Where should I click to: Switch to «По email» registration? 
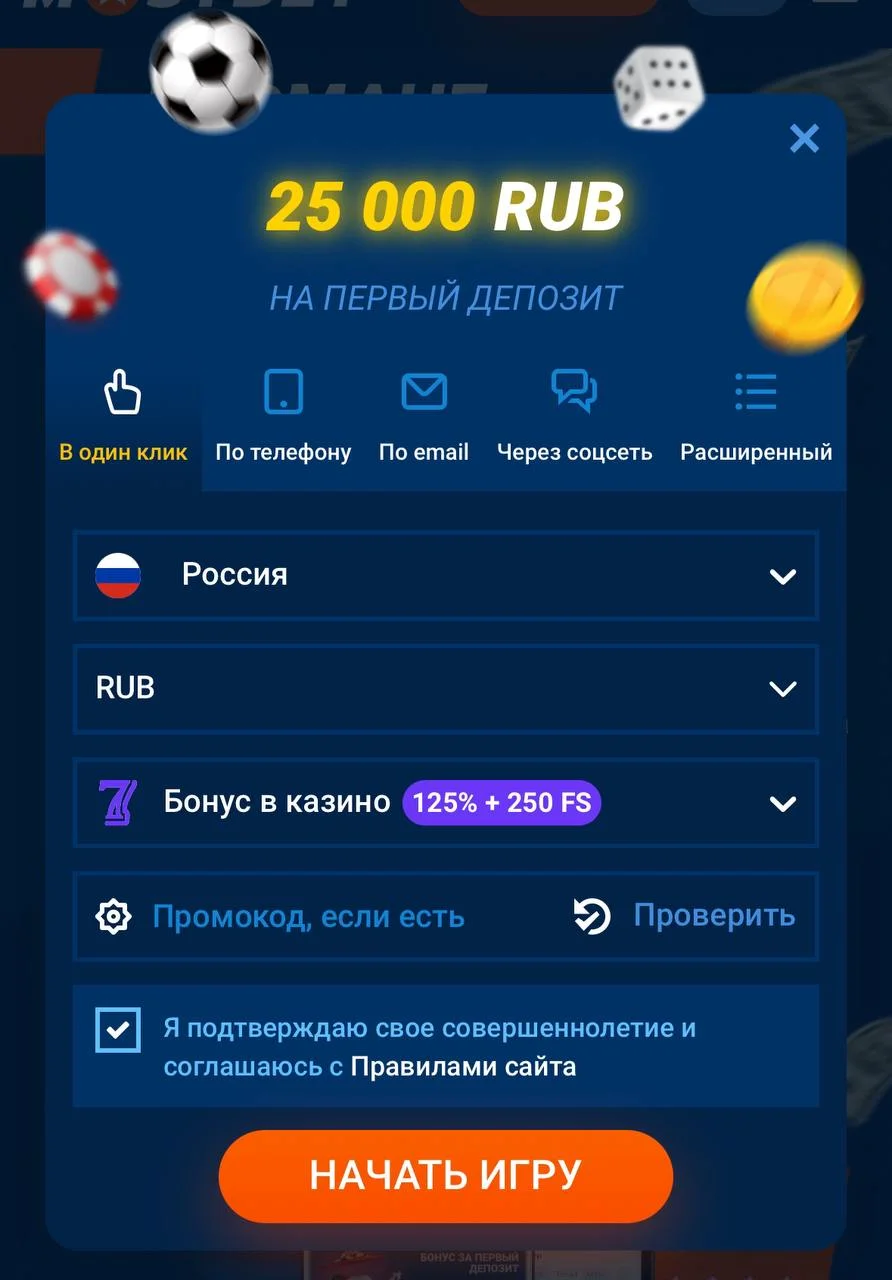point(423,416)
